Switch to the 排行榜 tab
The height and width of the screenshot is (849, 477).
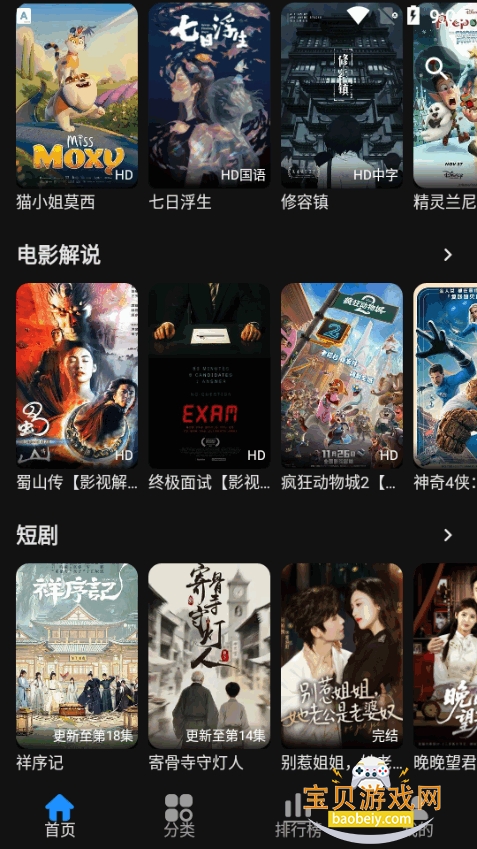298,815
